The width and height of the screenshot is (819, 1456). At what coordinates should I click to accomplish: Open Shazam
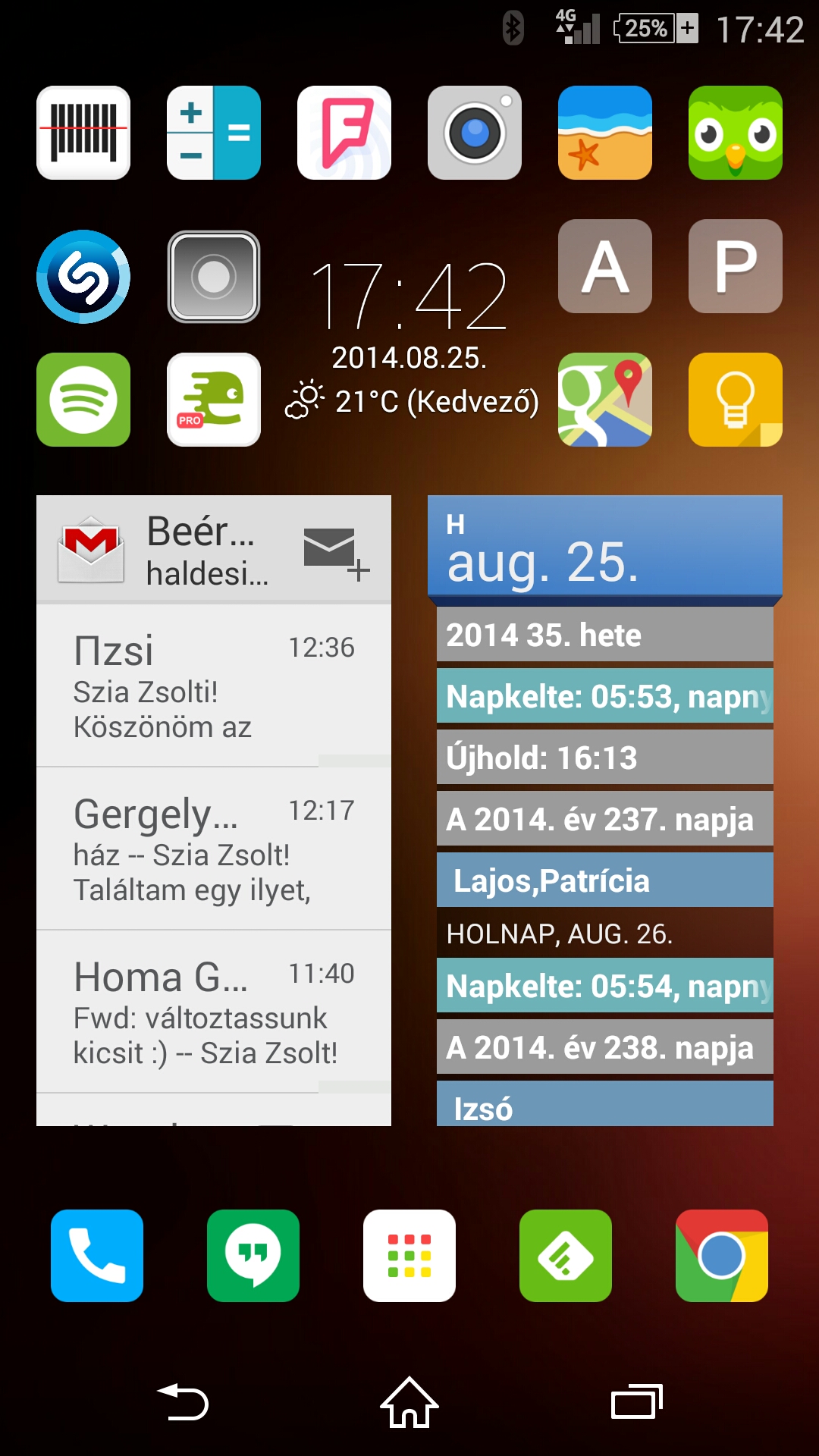pyautogui.click(x=83, y=277)
